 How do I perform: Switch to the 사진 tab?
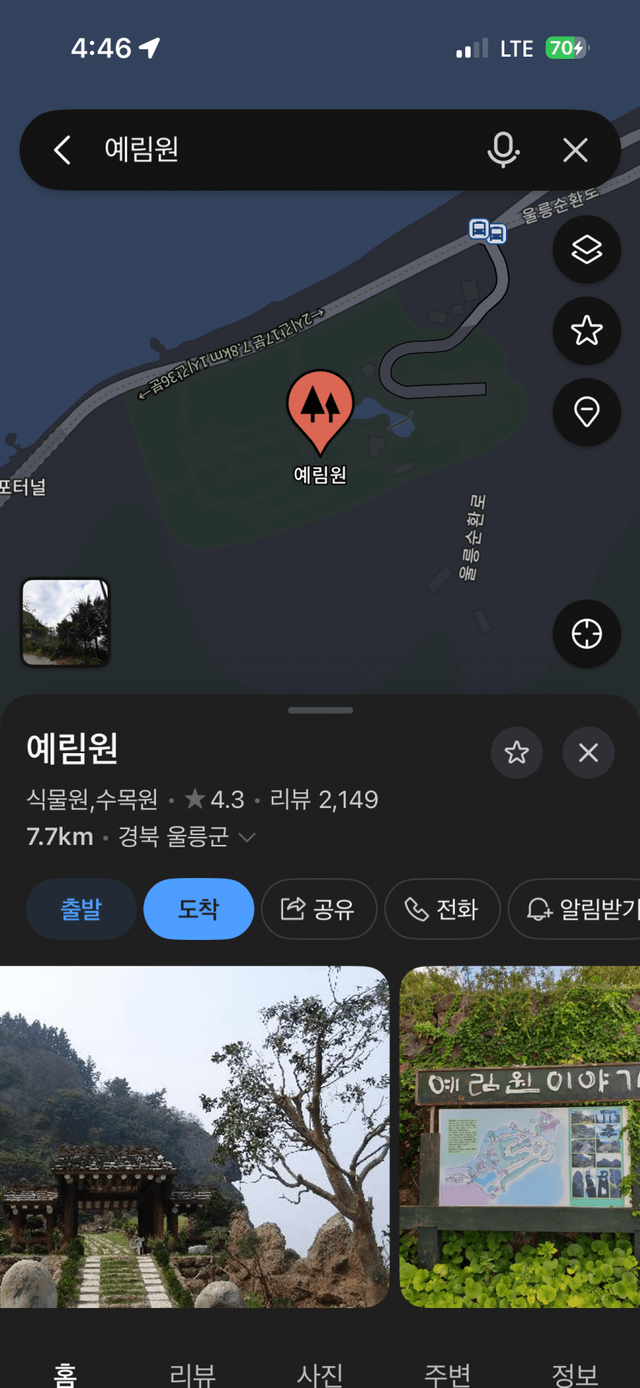[320, 1374]
